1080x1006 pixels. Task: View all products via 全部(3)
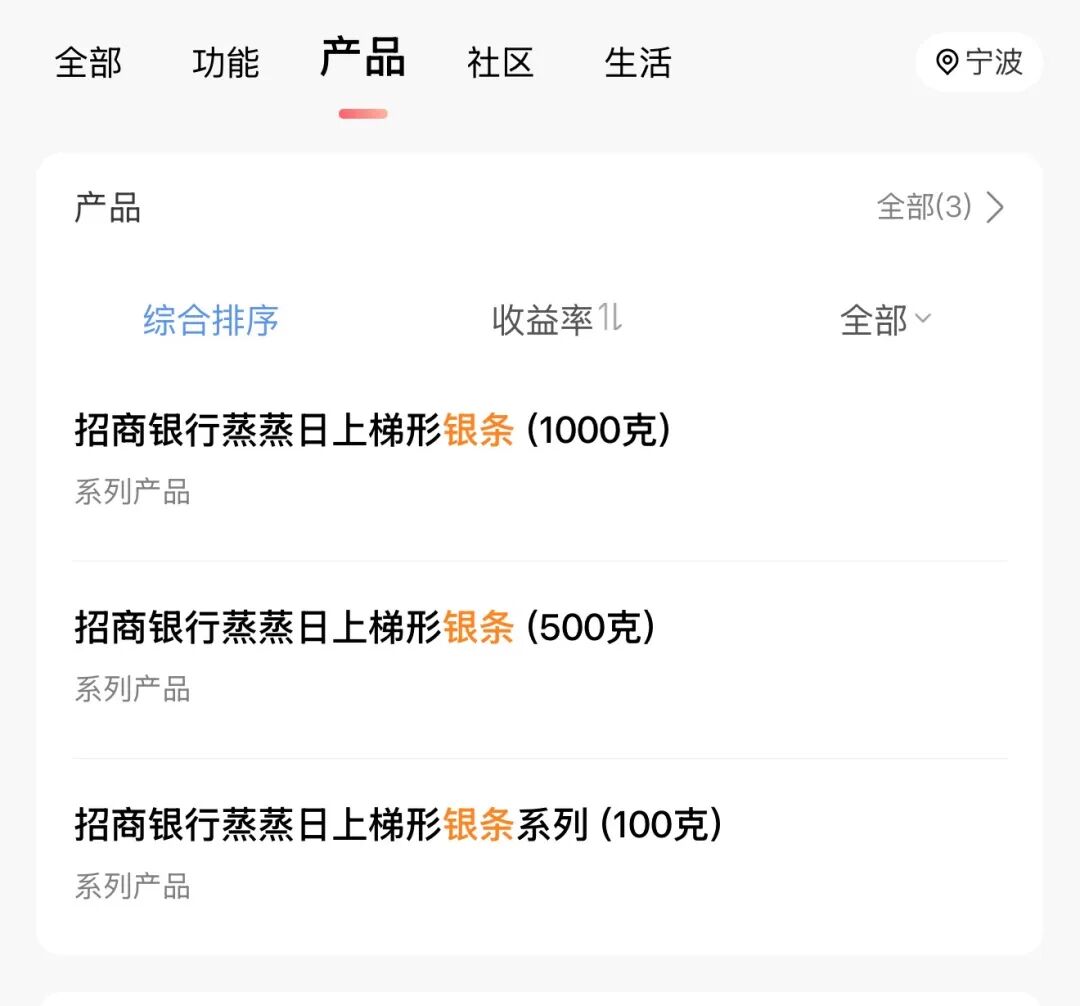pos(940,207)
